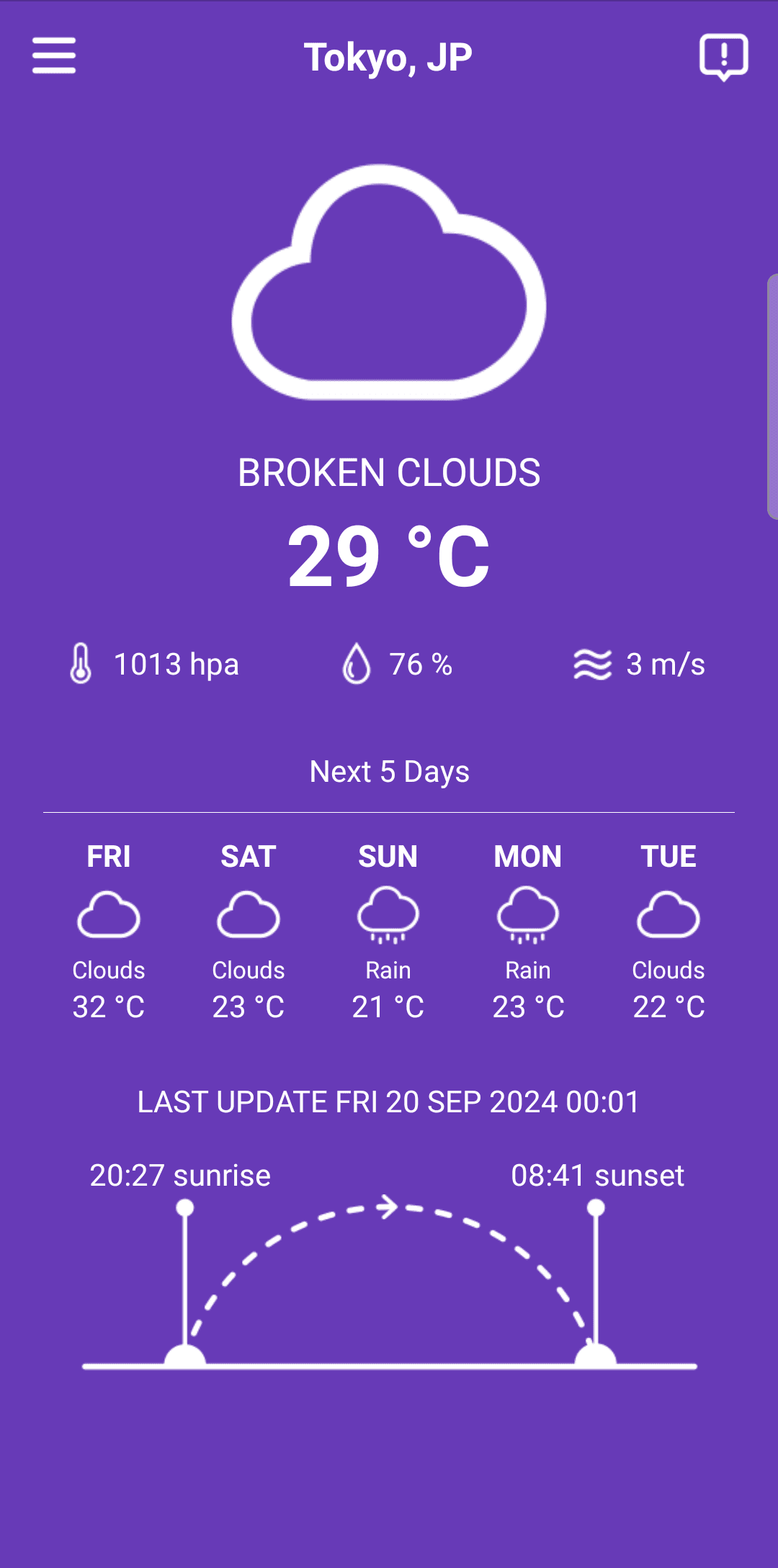Click the Next 5 Days heading
Image resolution: width=778 pixels, height=1568 pixels.
coord(389,771)
